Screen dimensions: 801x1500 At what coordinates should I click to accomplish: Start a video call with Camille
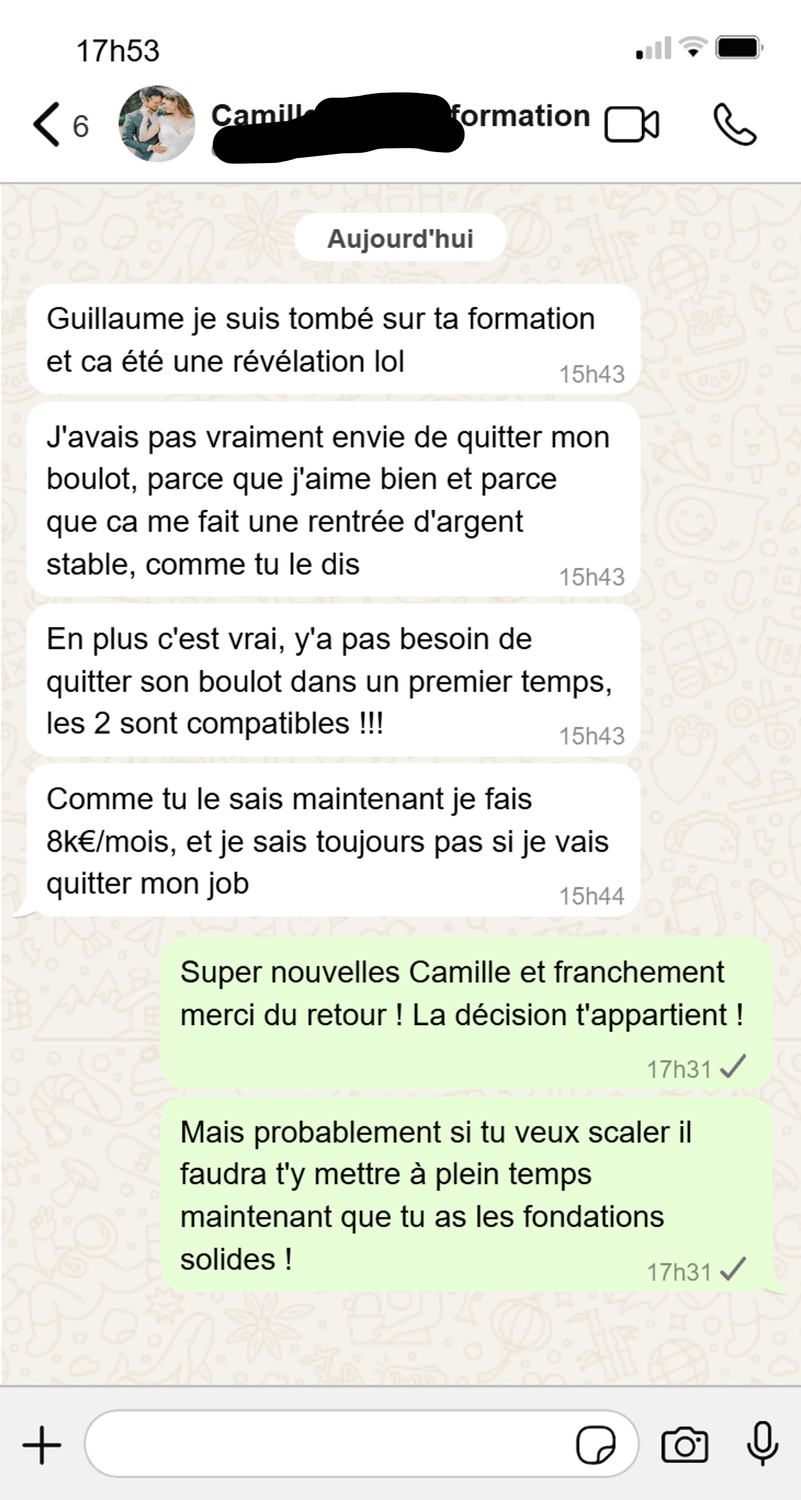[632, 125]
